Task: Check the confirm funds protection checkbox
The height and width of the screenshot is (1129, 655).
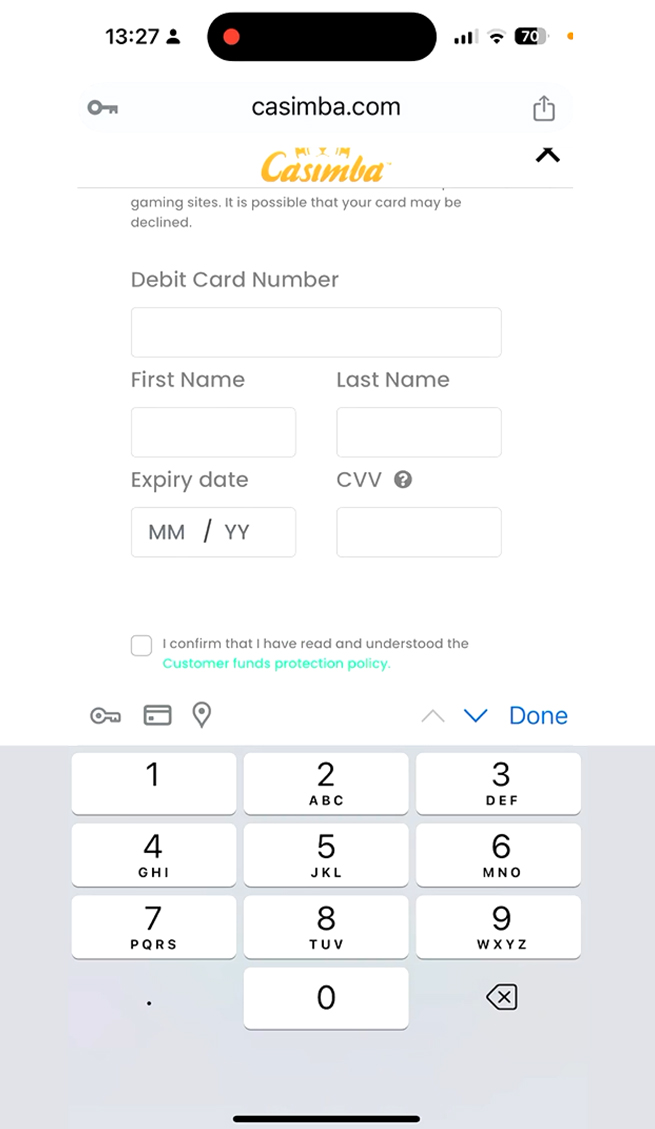Action: 141,645
